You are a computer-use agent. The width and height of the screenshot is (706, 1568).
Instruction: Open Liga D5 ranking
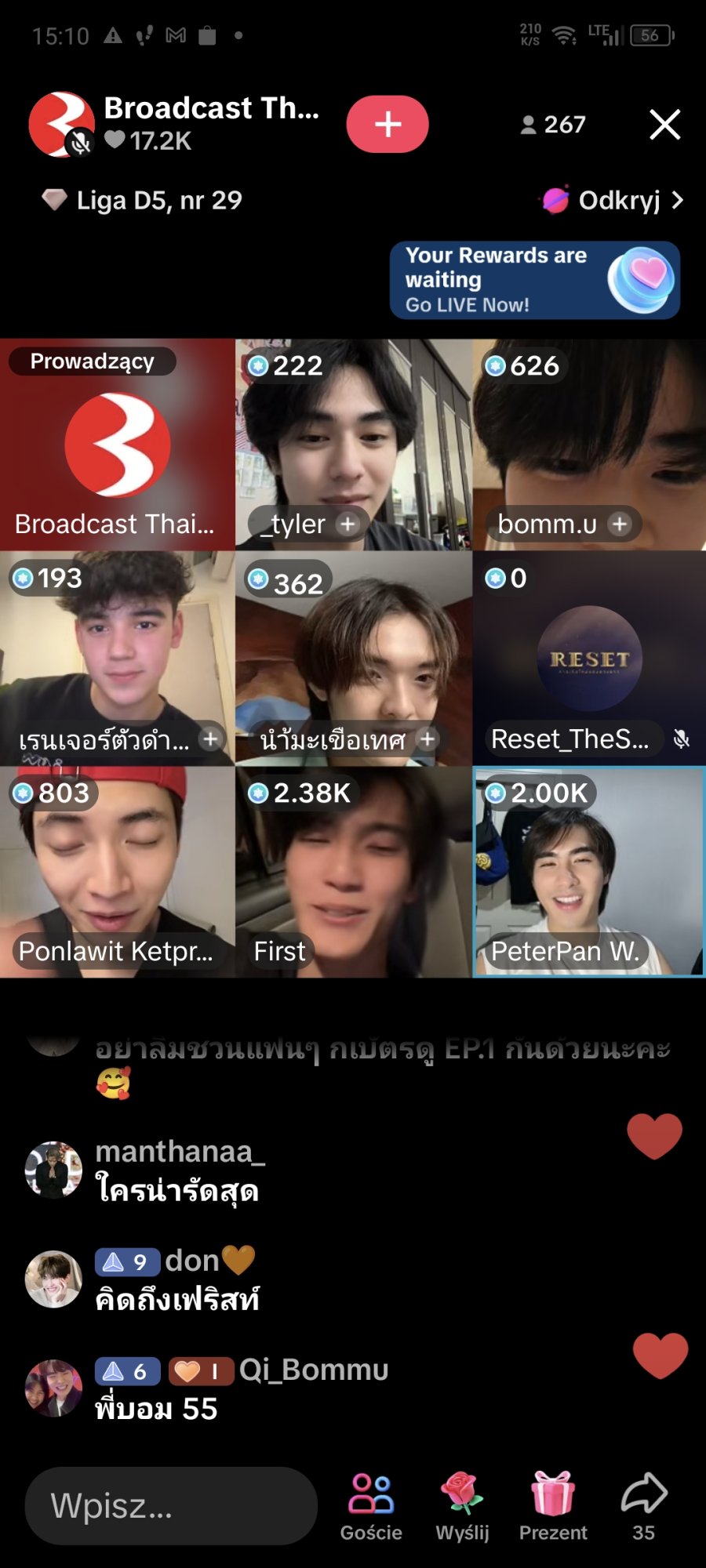coord(143,201)
